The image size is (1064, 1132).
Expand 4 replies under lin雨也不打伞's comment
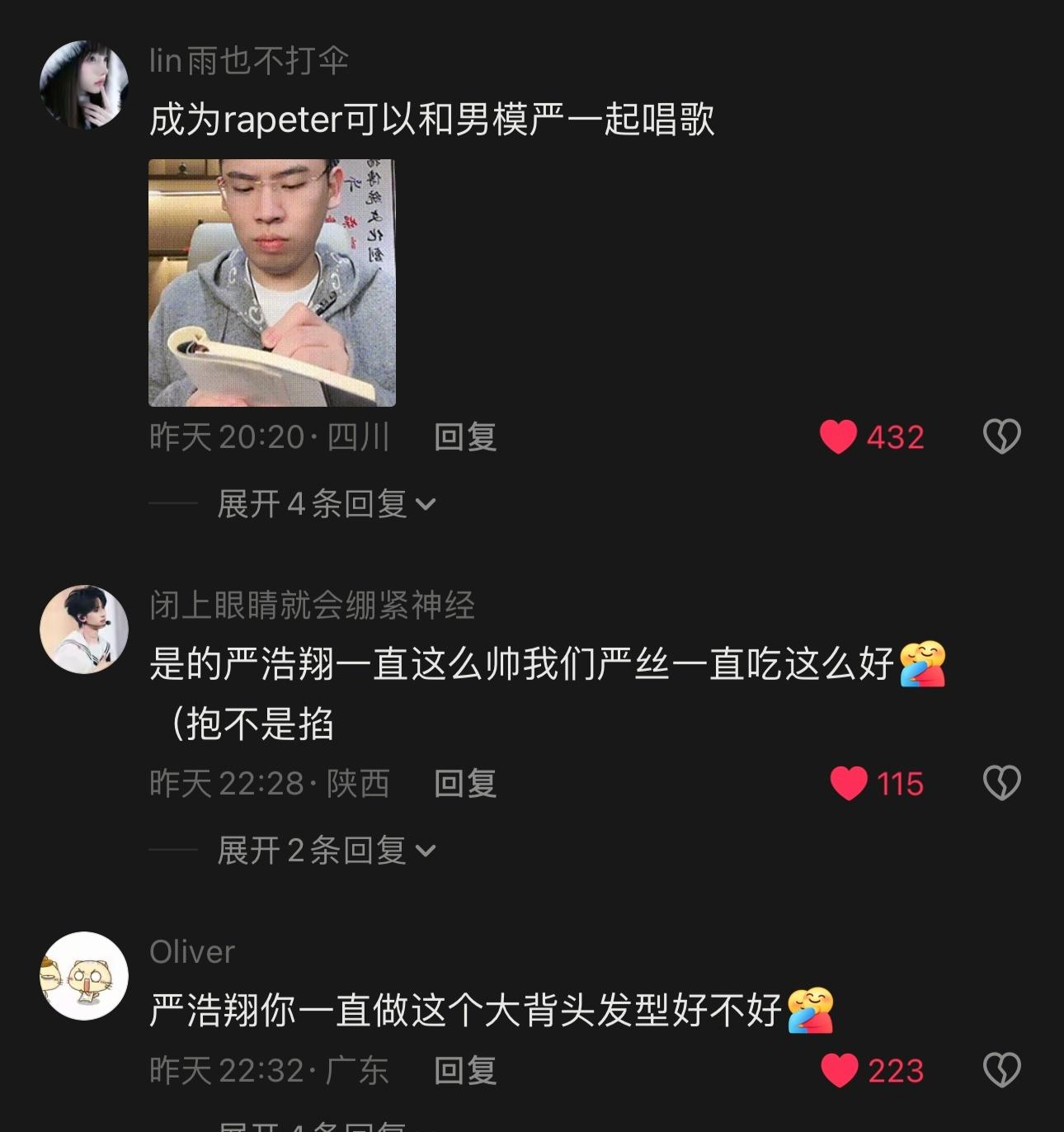tap(326, 503)
